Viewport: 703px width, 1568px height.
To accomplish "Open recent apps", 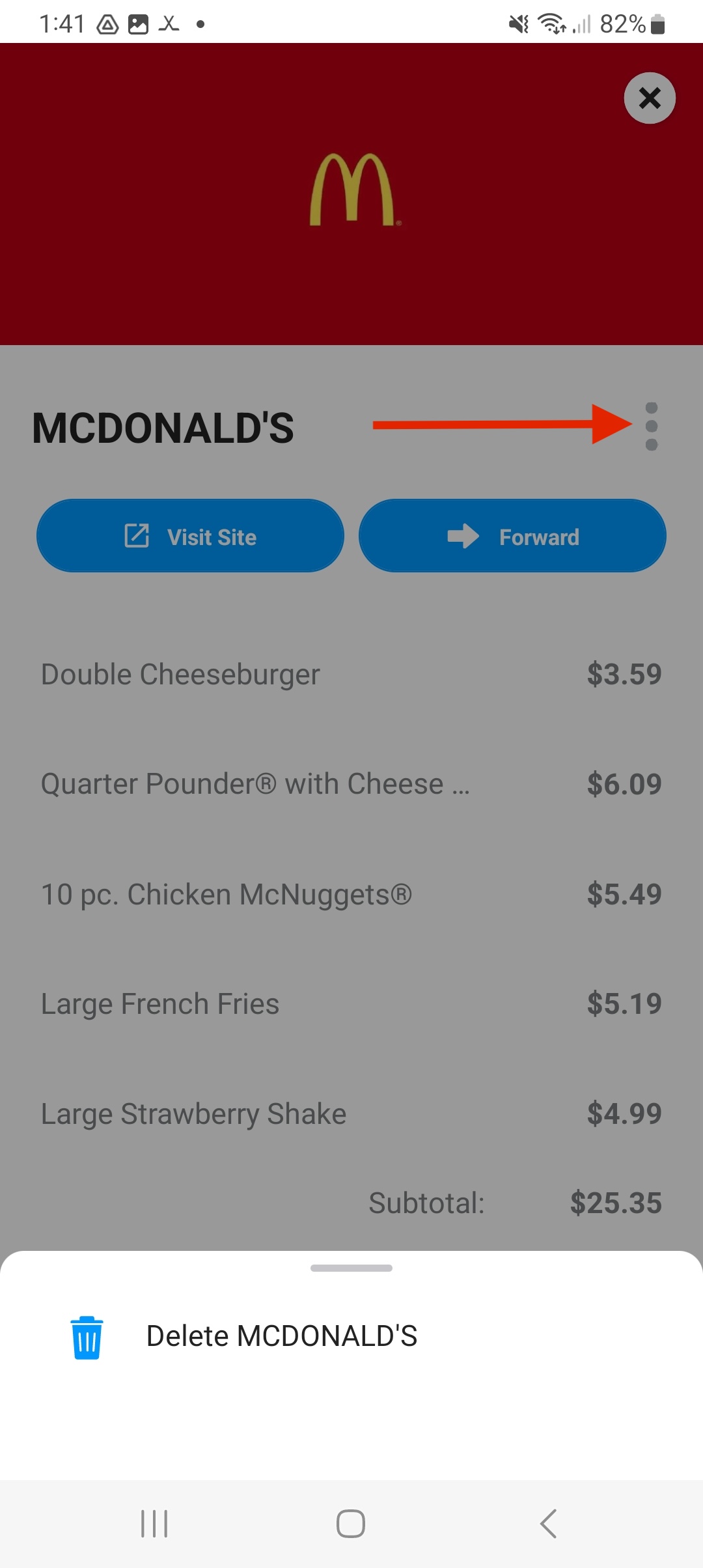I will coord(154,1524).
